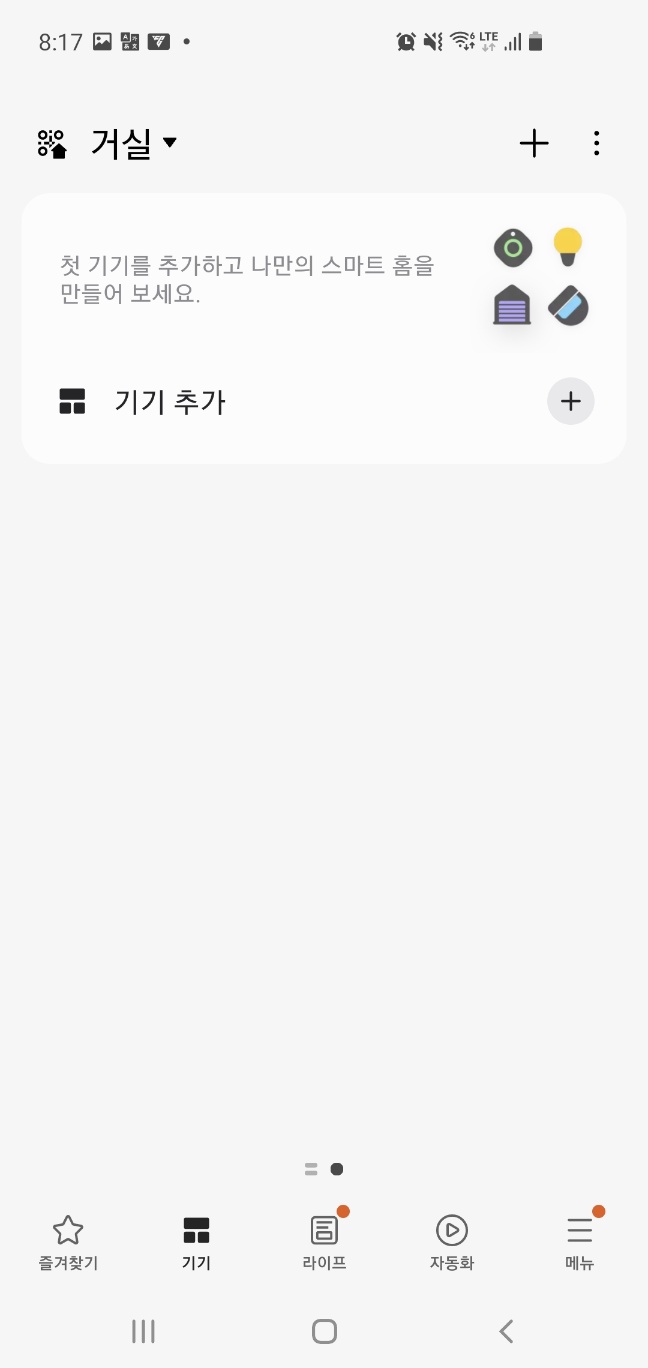
Task: Open recent apps from navigation bar
Action: pos(143,1331)
